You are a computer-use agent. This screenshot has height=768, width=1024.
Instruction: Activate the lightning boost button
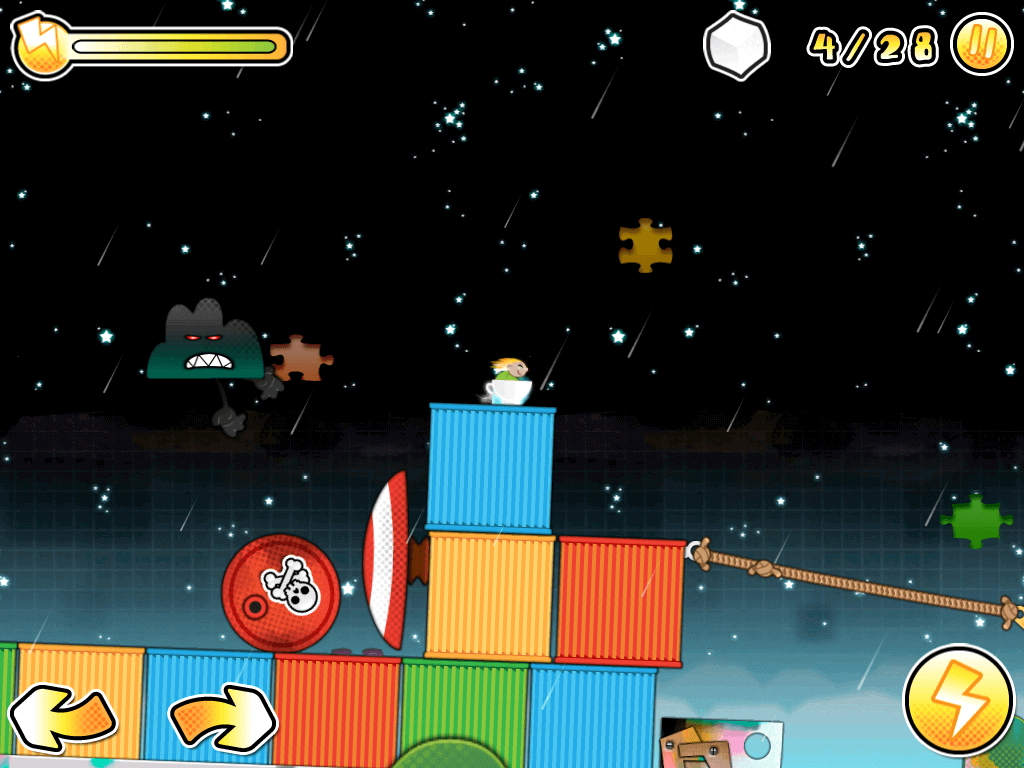[959, 699]
